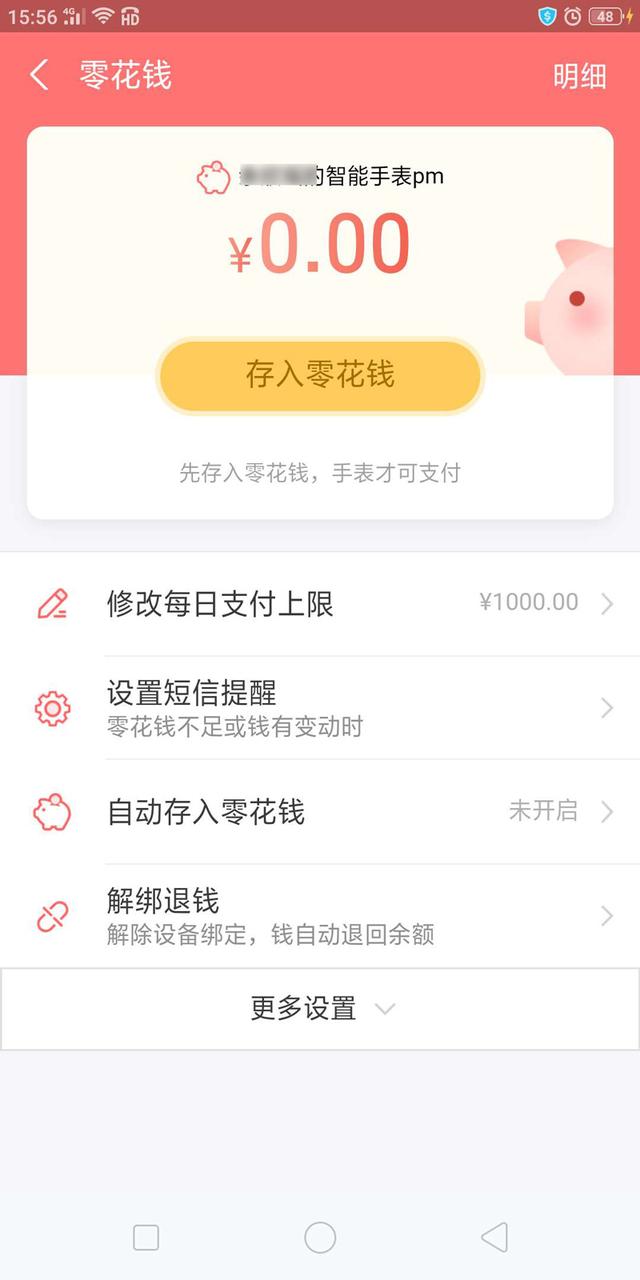The image size is (640, 1280).
Task: Select 解绑退钱 to unbind device
Action: (x=320, y=916)
